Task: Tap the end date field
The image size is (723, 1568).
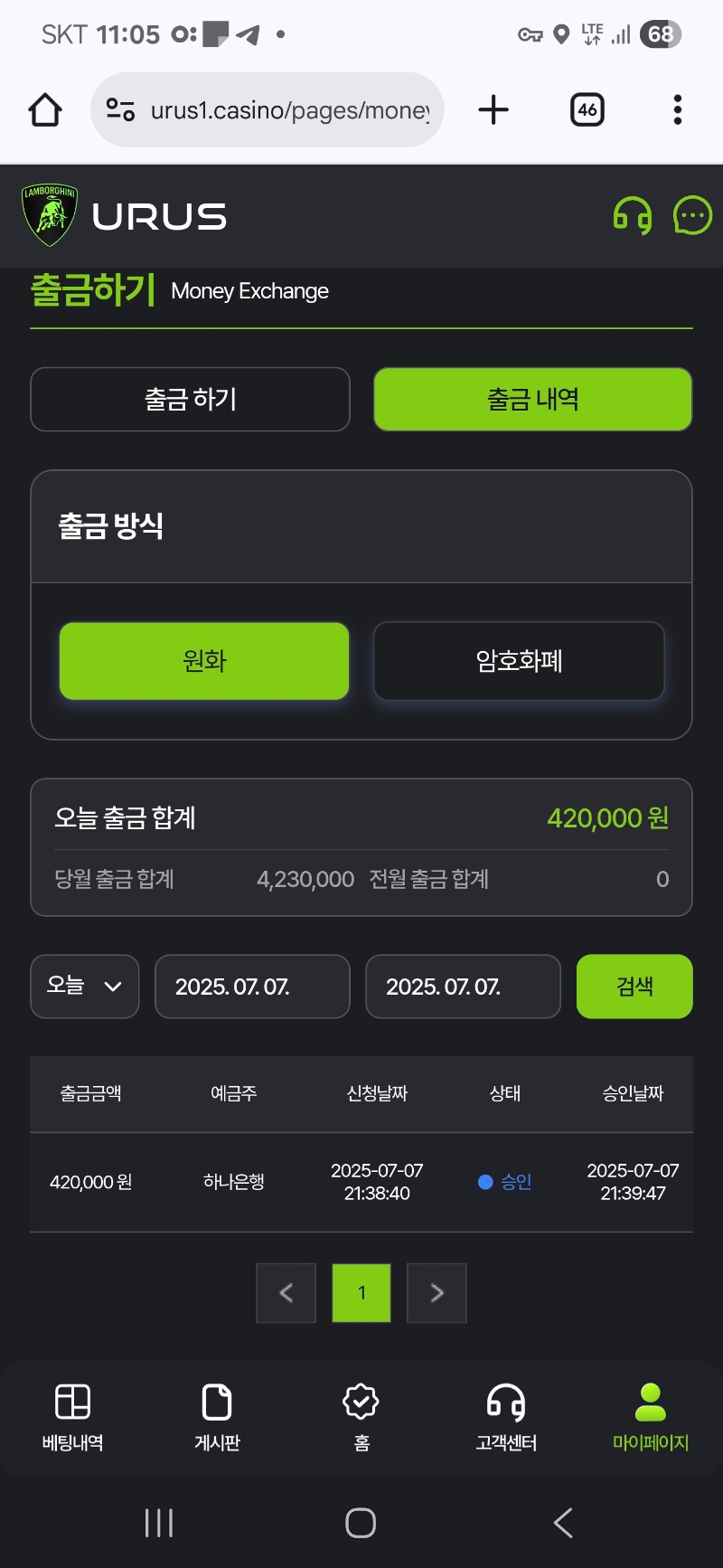Action: point(463,987)
